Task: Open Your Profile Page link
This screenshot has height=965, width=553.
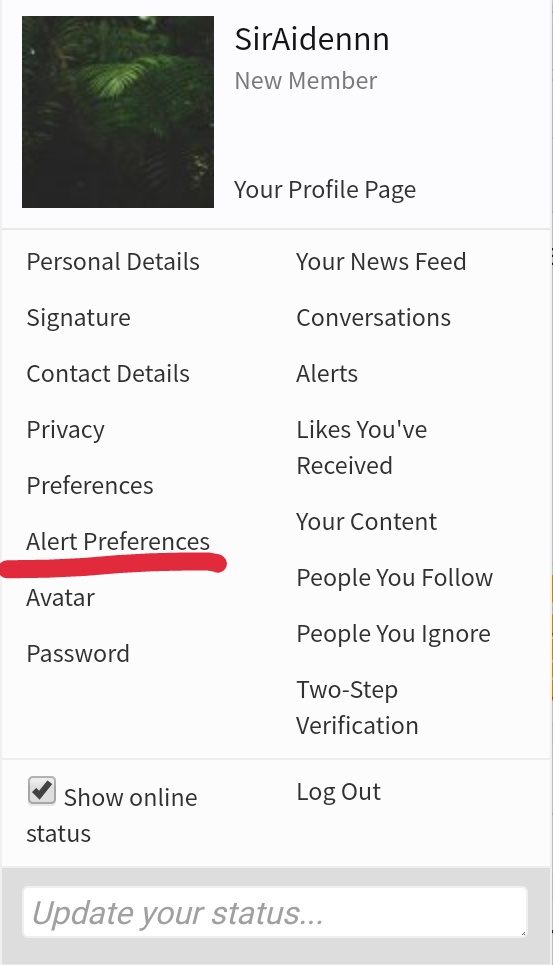Action: coord(325,190)
